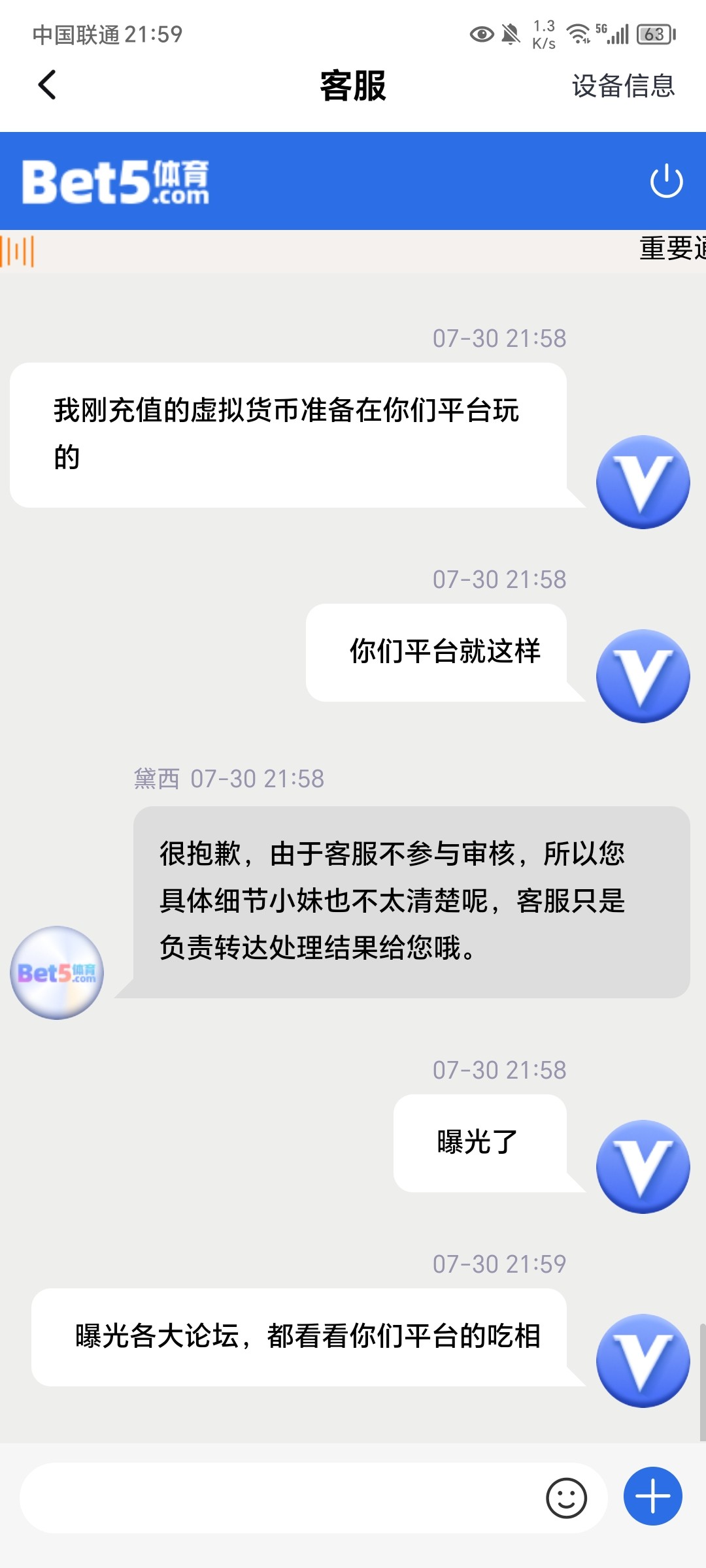End the chat session with the power icon

[x=666, y=181]
